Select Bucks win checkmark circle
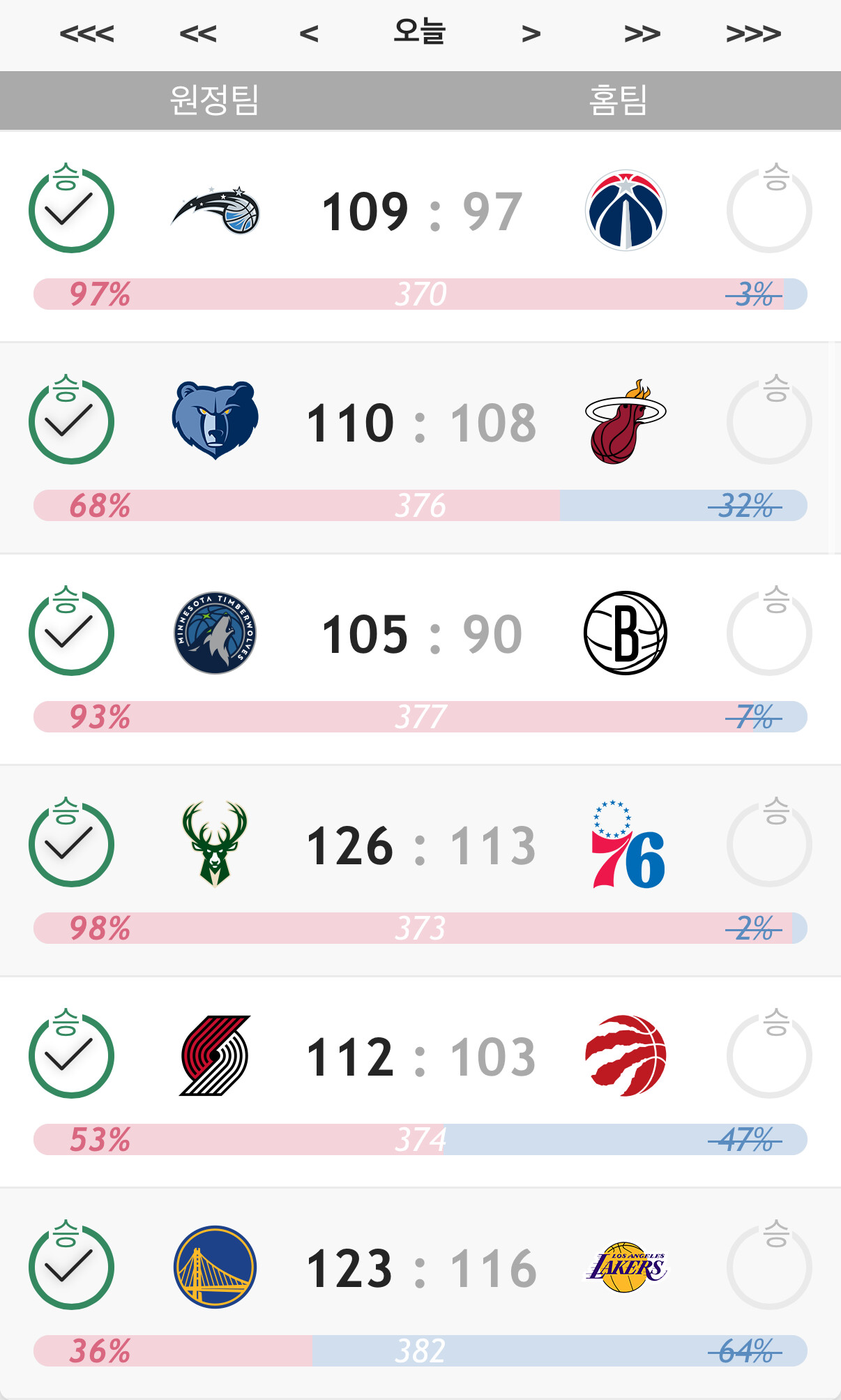841x1400 pixels. (71, 842)
